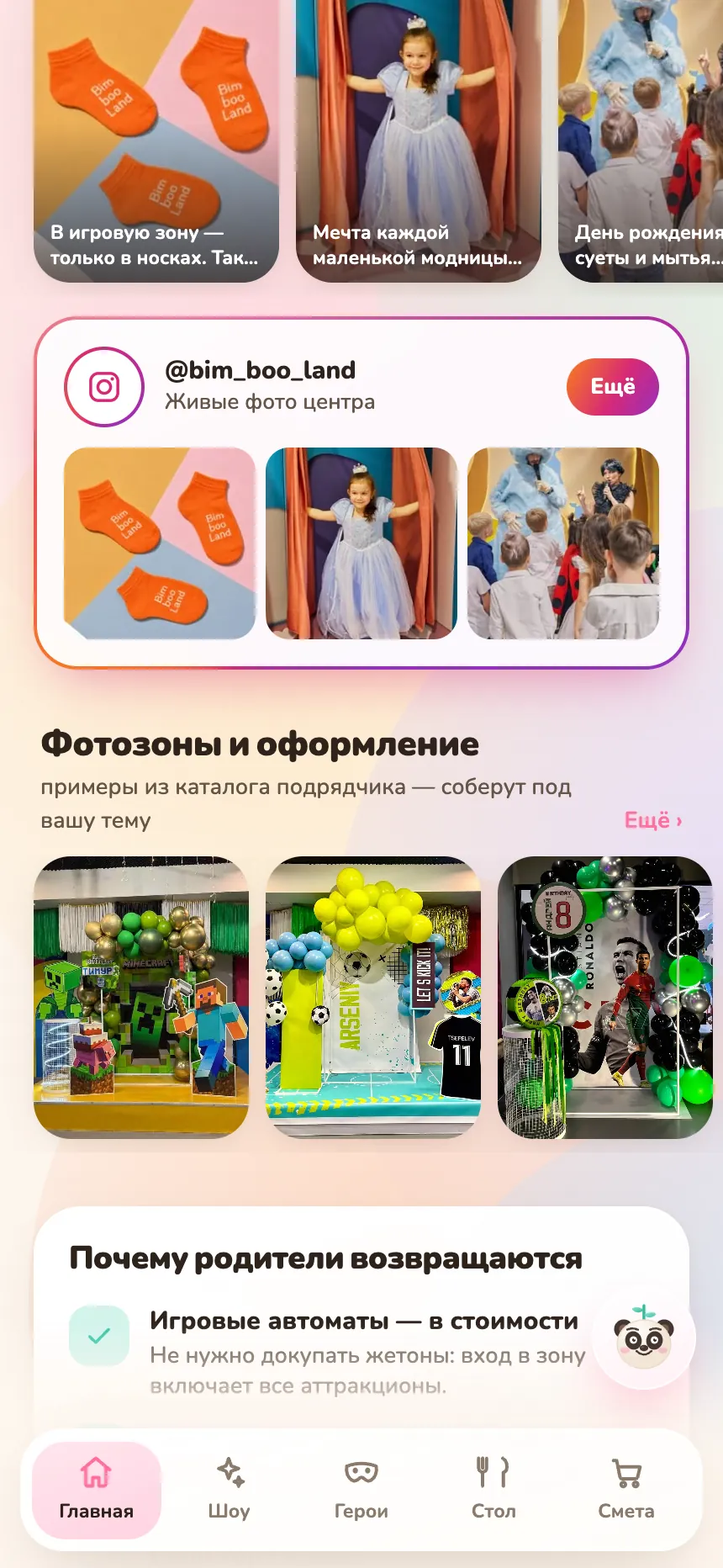Open the orange socks Instagram photo
723x1568 pixels.
[x=160, y=543]
